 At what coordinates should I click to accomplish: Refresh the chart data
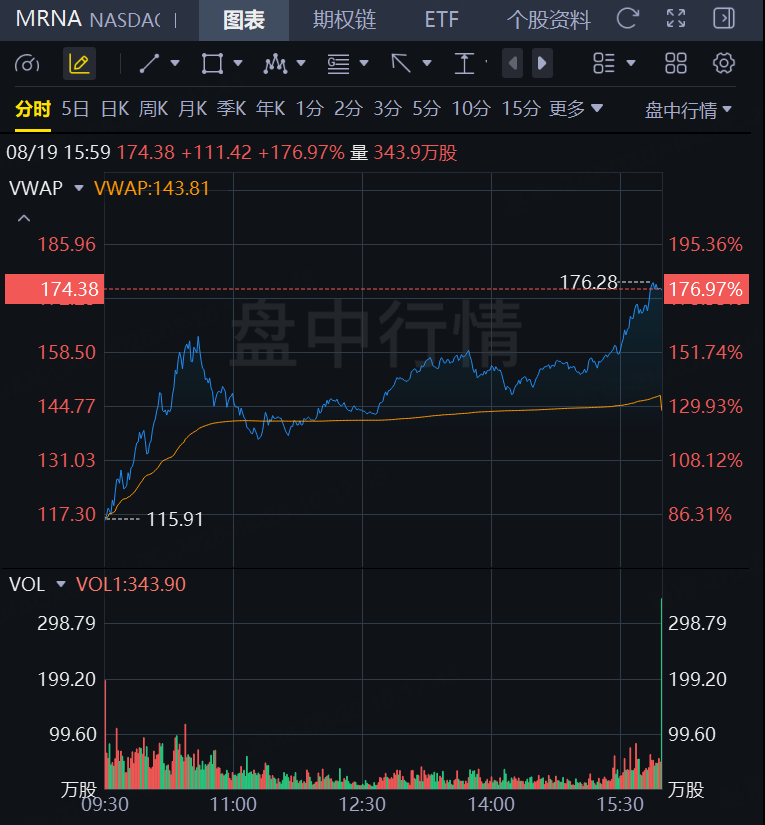point(628,19)
